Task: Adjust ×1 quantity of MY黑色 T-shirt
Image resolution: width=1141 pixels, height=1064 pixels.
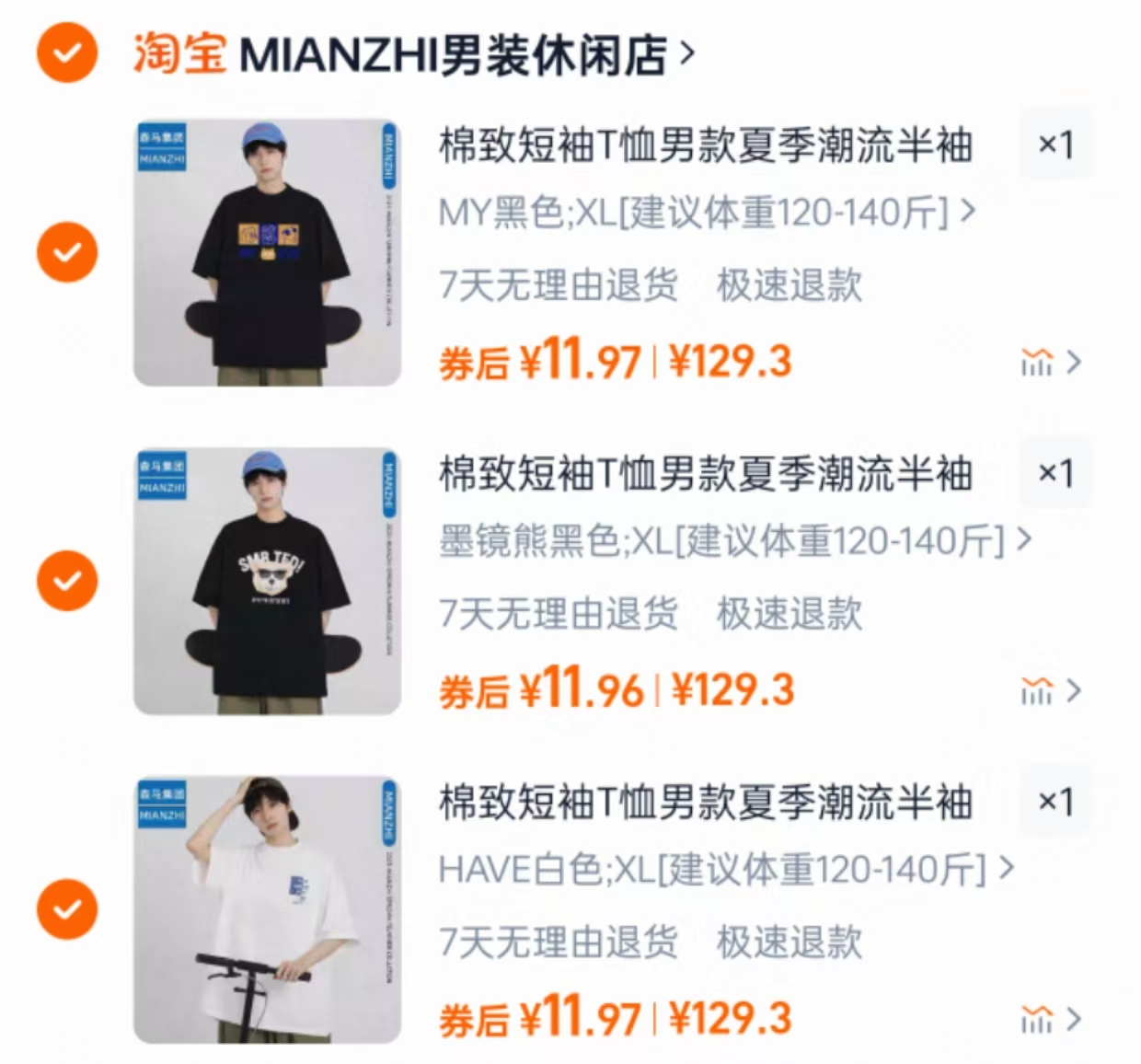Action: pos(1055,145)
